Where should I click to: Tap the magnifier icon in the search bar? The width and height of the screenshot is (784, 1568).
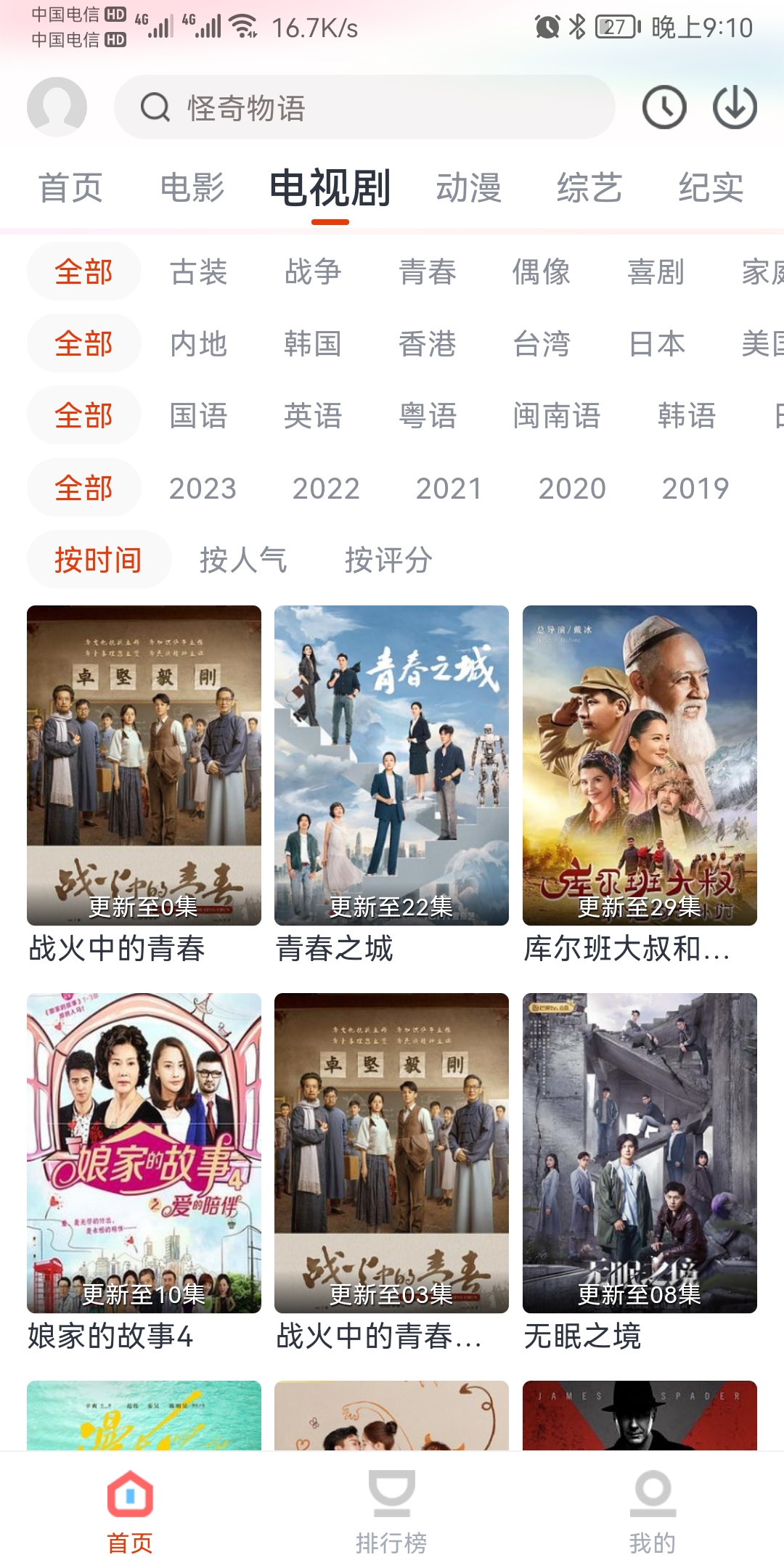pyautogui.click(x=153, y=107)
